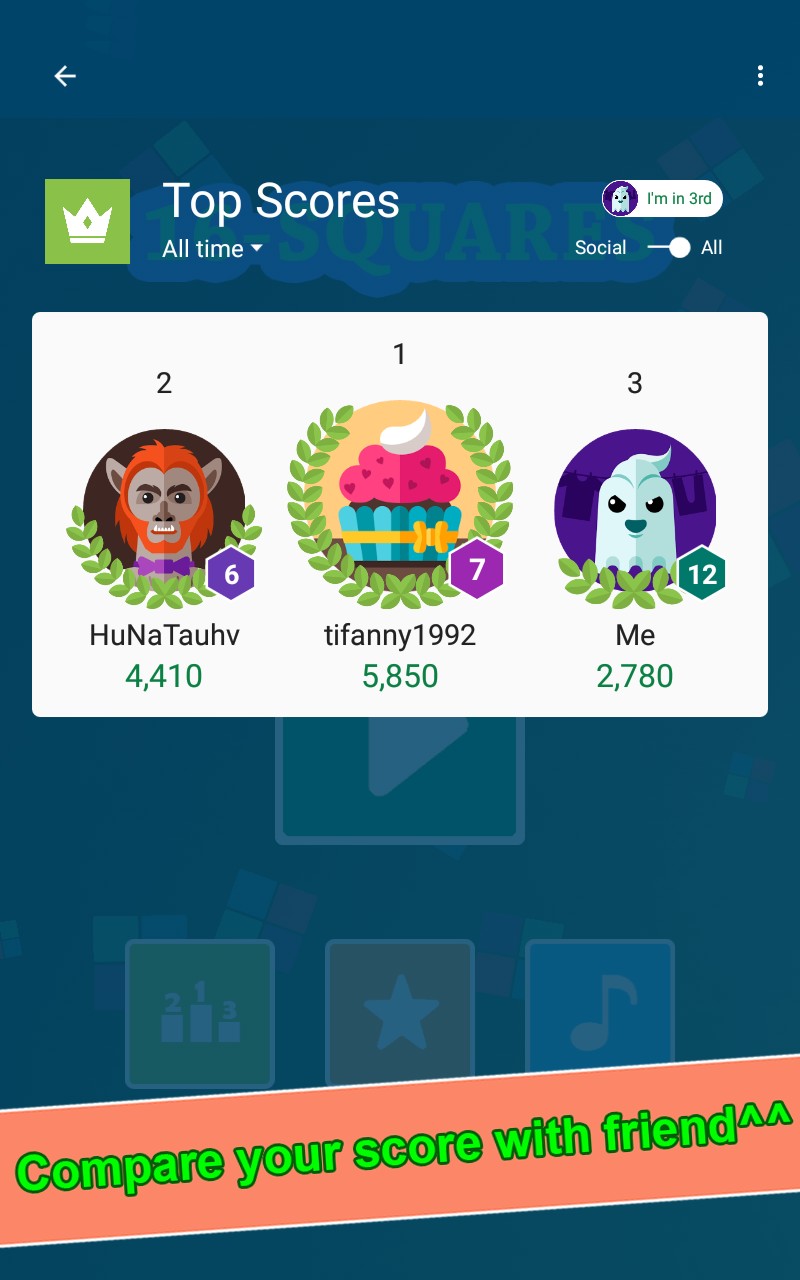Toggle the Social / All switch
Viewport: 800px width, 1280px height.
click(670, 247)
